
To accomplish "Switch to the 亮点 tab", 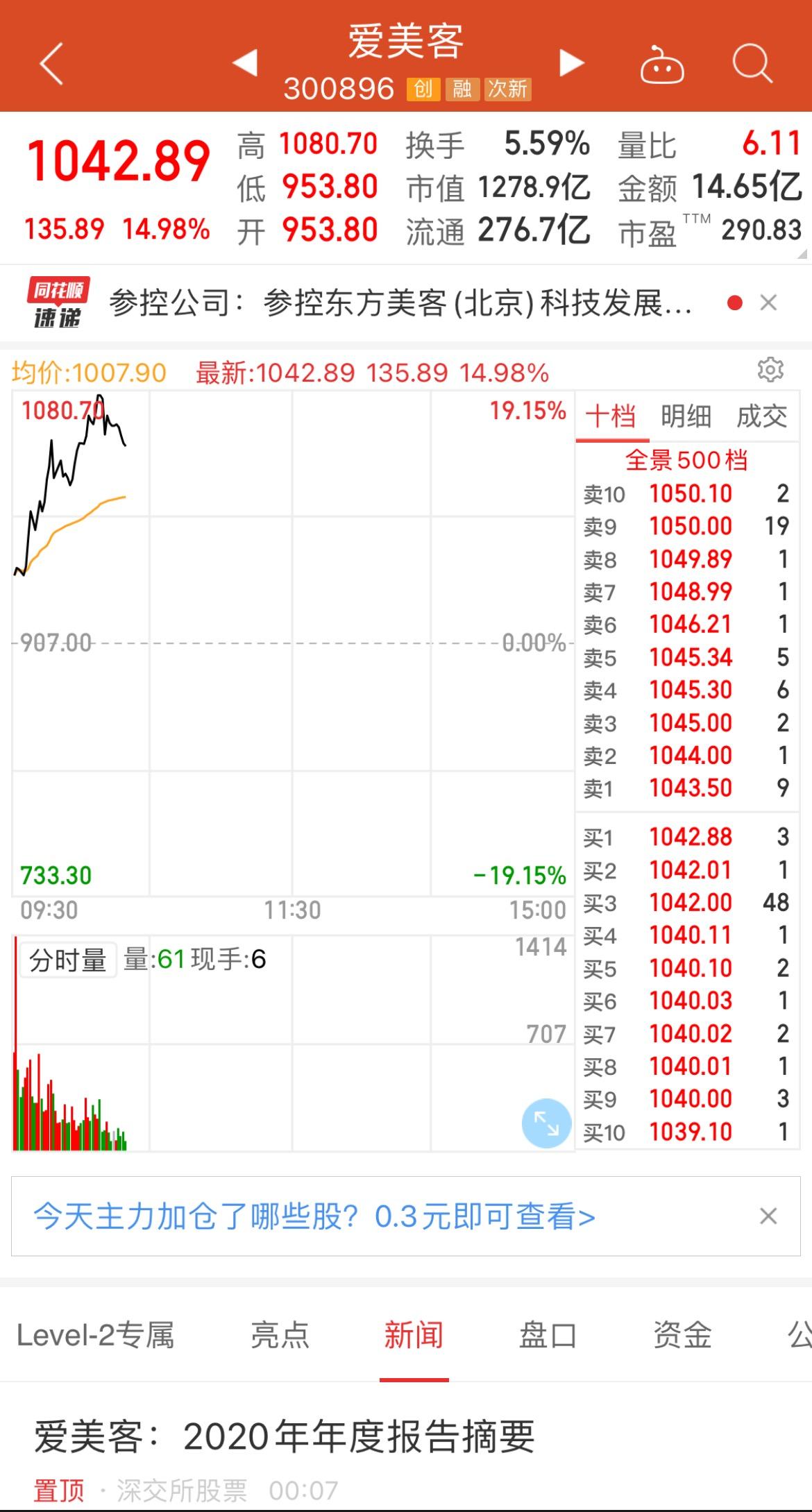I will pyautogui.click(x=280, y=1334).
